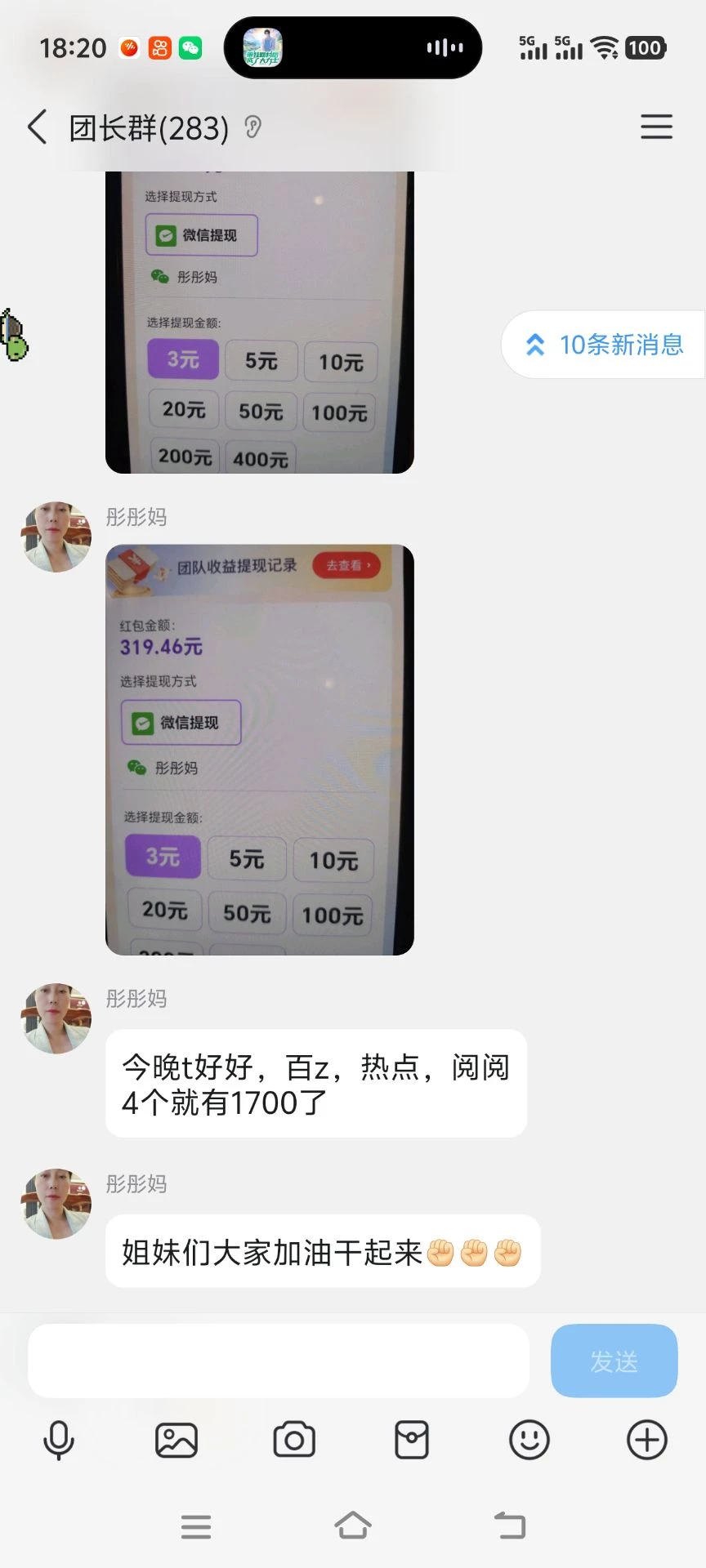Screen dimensions: 706x1568
Task: Go back from the 团长群 chat
Action: (37, 127)
